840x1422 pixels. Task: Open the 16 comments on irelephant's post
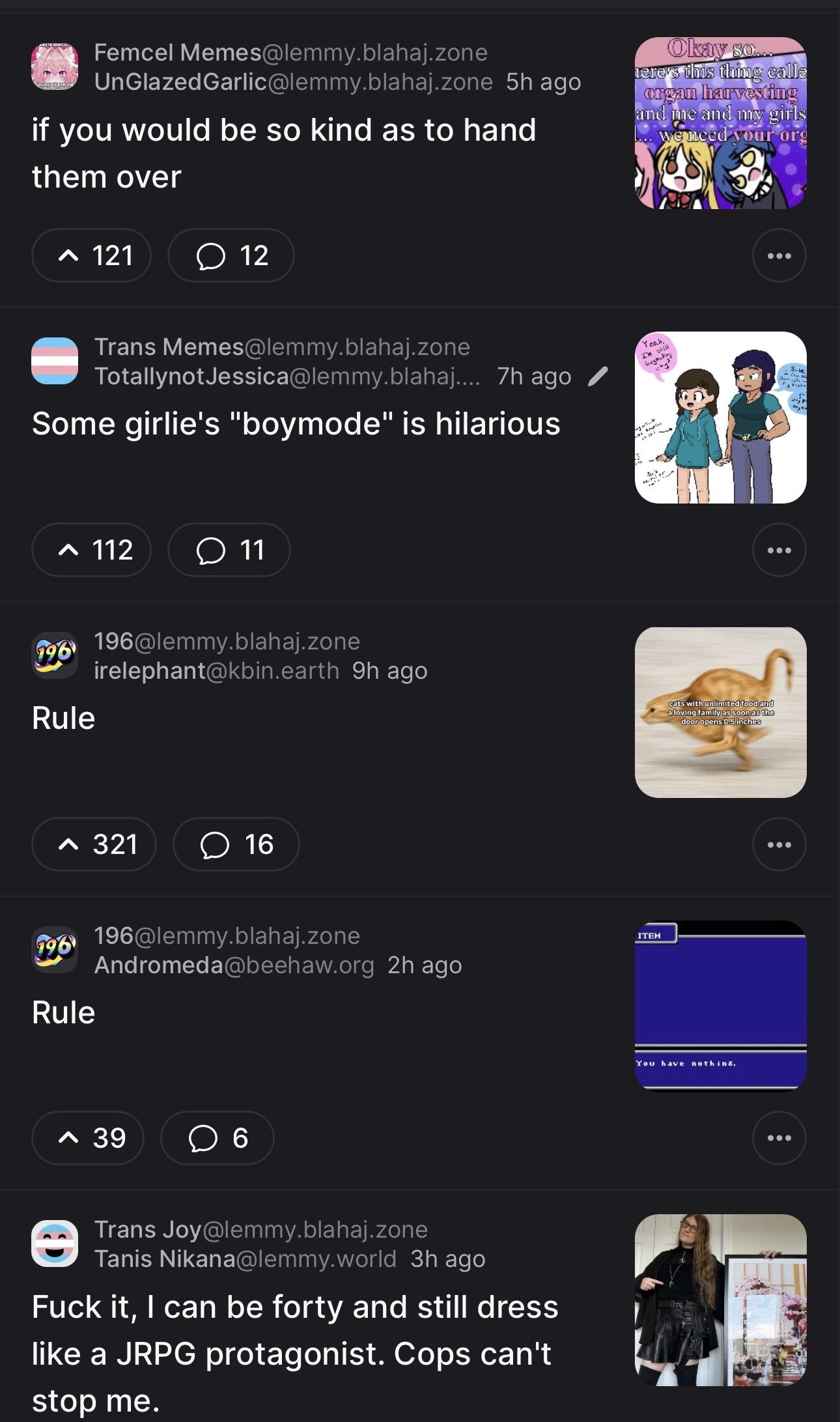pyautogui.click(x=236, y=844)
